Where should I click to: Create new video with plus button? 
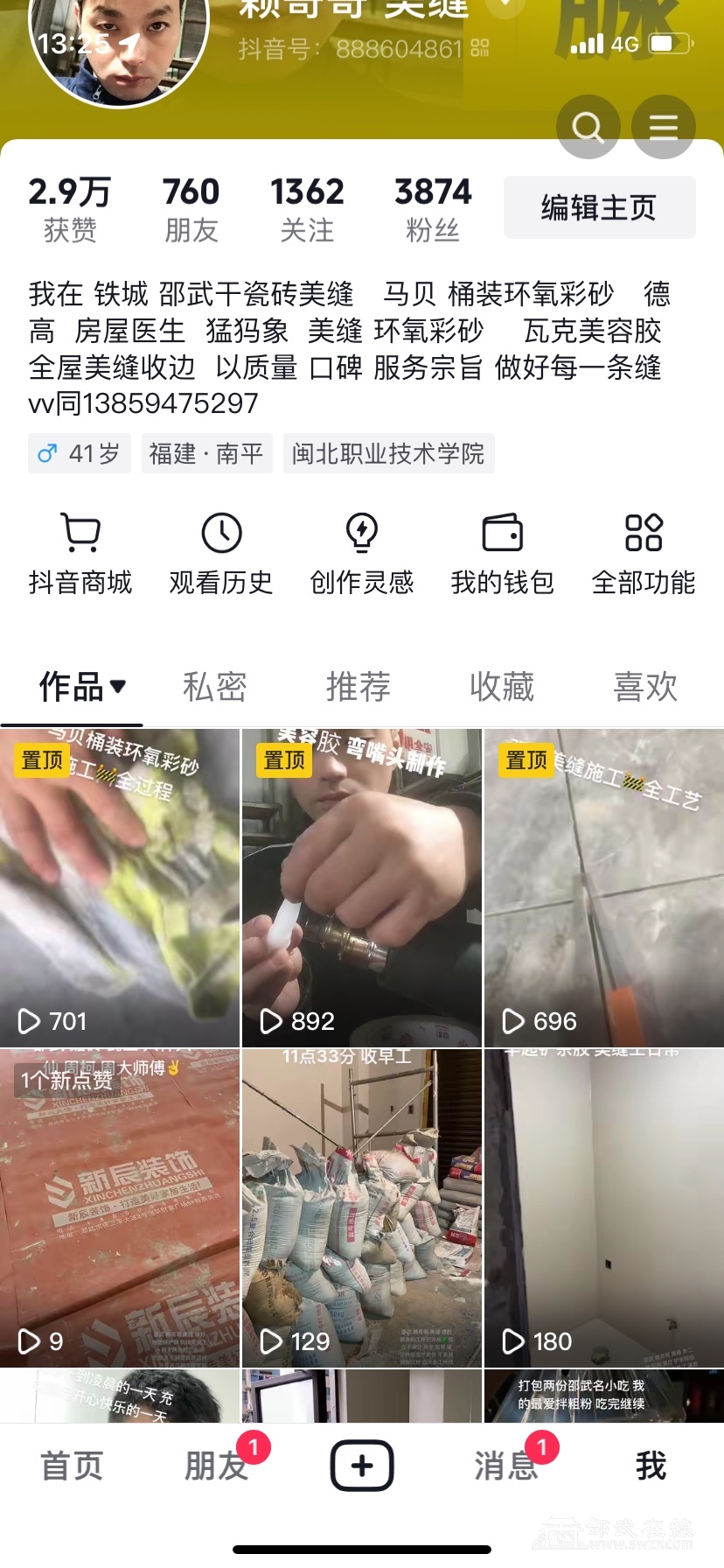(362, 1466)
